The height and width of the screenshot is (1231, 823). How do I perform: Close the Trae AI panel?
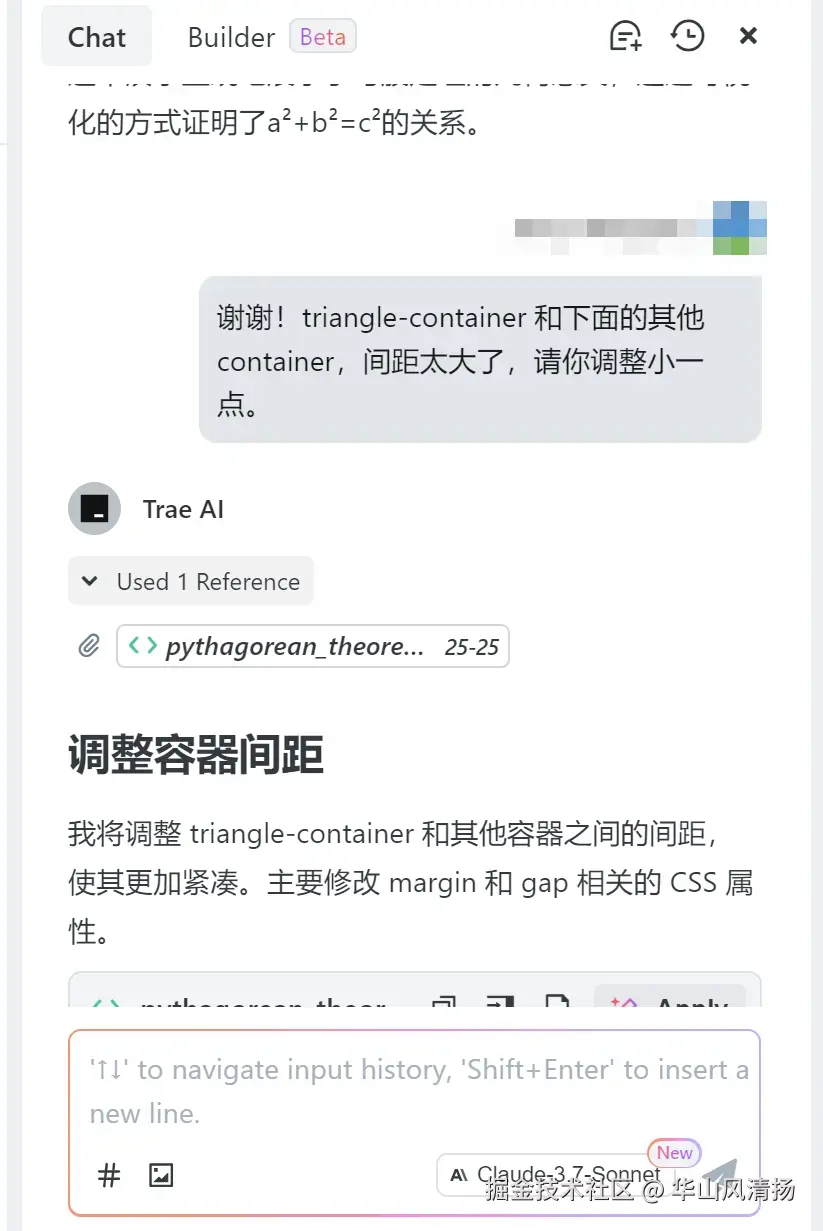(x=748, y=37)
